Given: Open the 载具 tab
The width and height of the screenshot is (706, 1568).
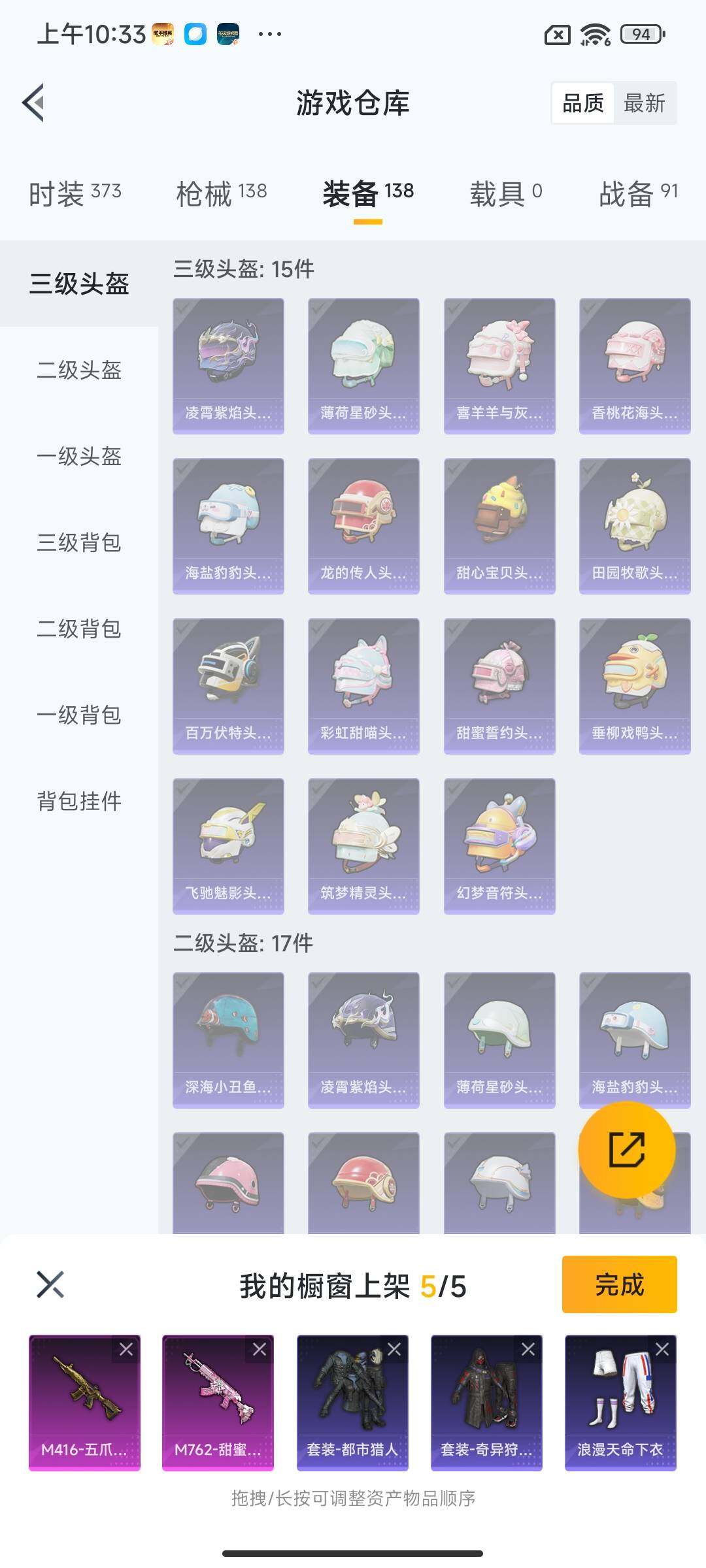Looking at the screenshot, I should (505, 193).
